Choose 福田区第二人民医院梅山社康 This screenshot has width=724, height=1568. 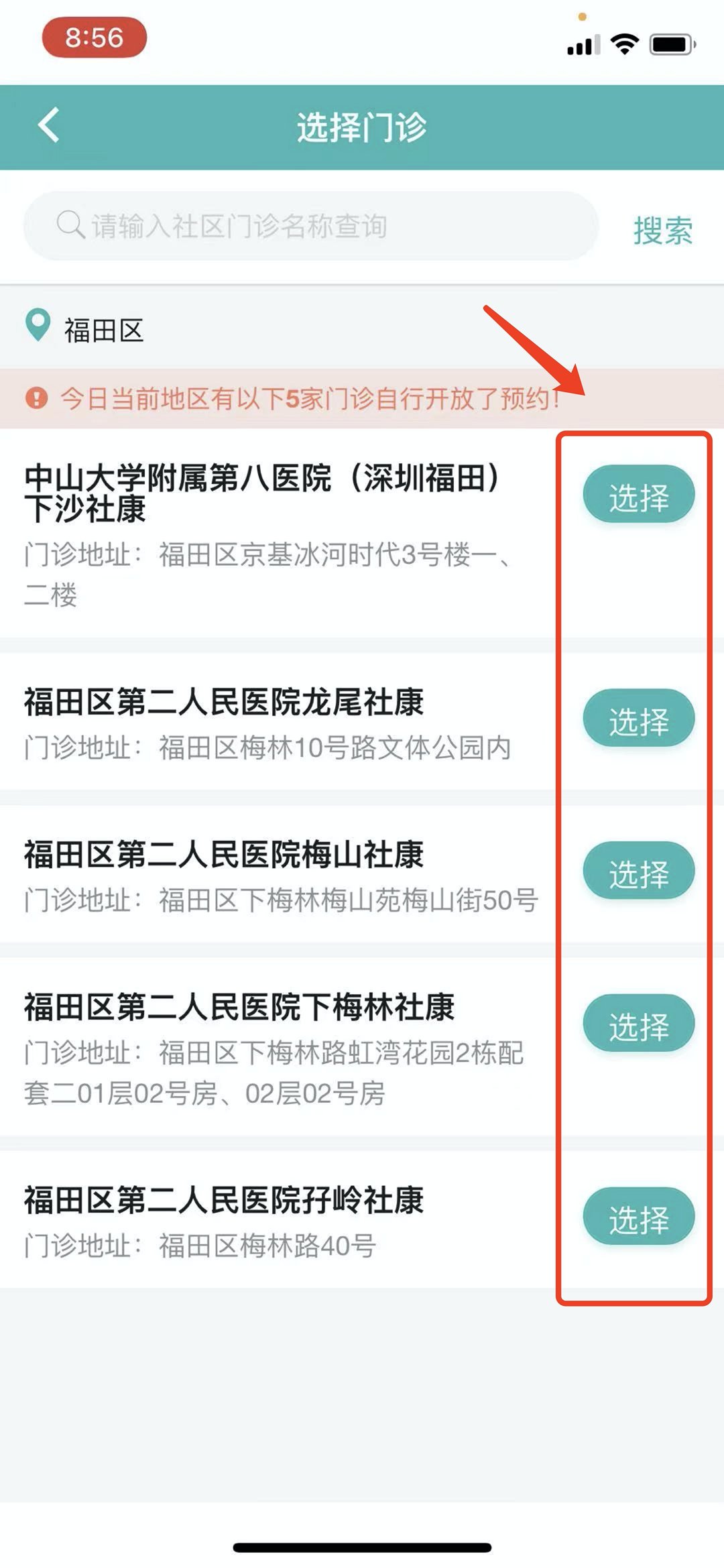coord(638,871)
